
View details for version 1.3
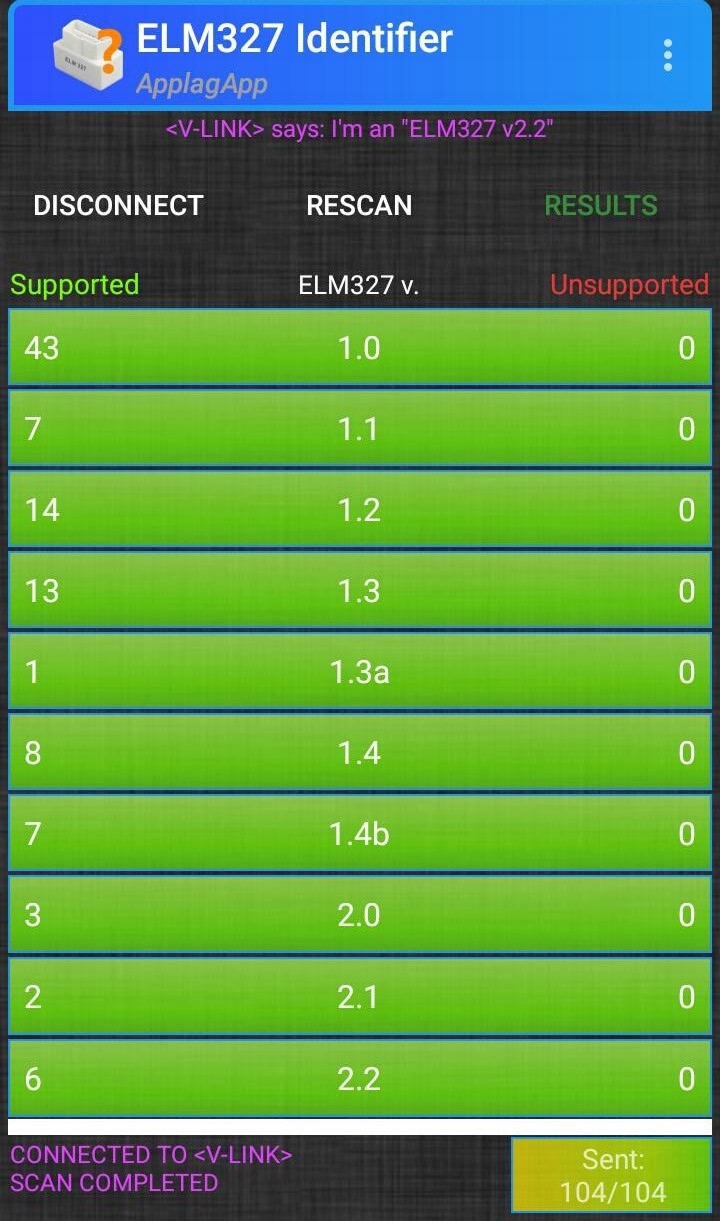coord(360,590)
